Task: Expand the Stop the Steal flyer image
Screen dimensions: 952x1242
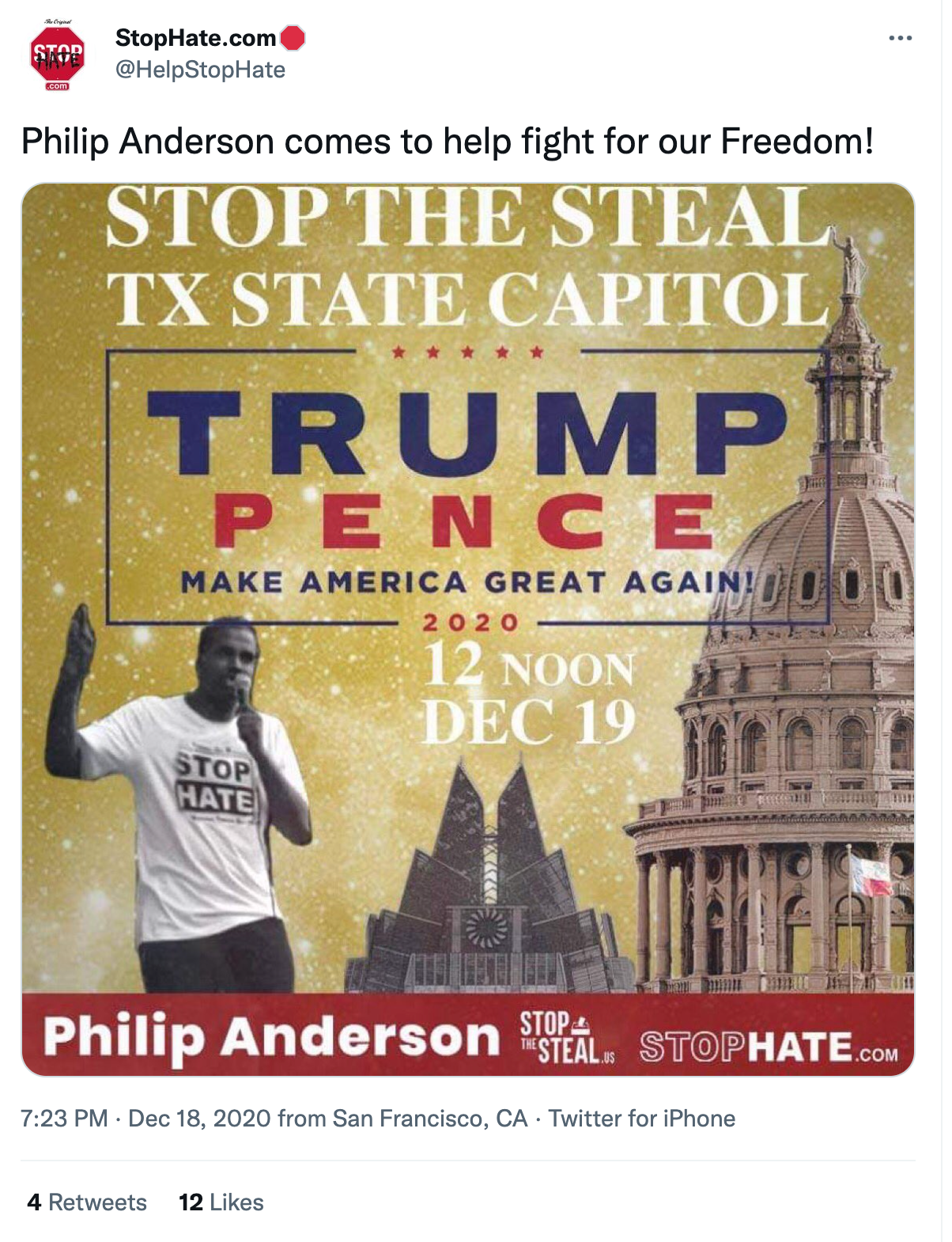Action: (467, 629)
